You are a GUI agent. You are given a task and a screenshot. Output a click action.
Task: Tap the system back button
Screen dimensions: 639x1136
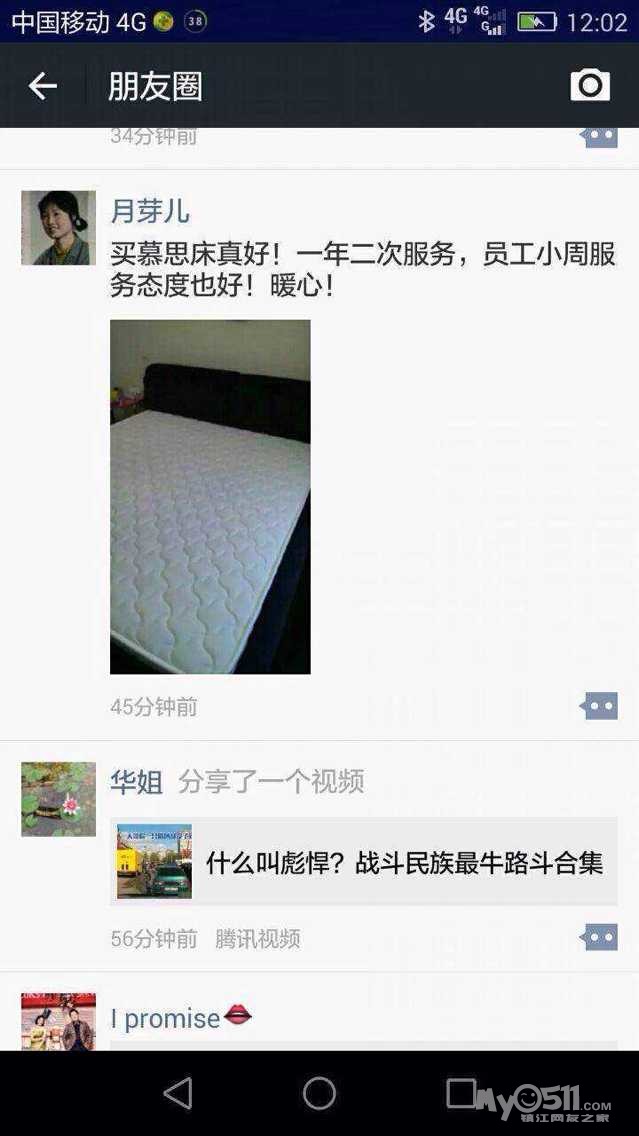click(178, 1093)
